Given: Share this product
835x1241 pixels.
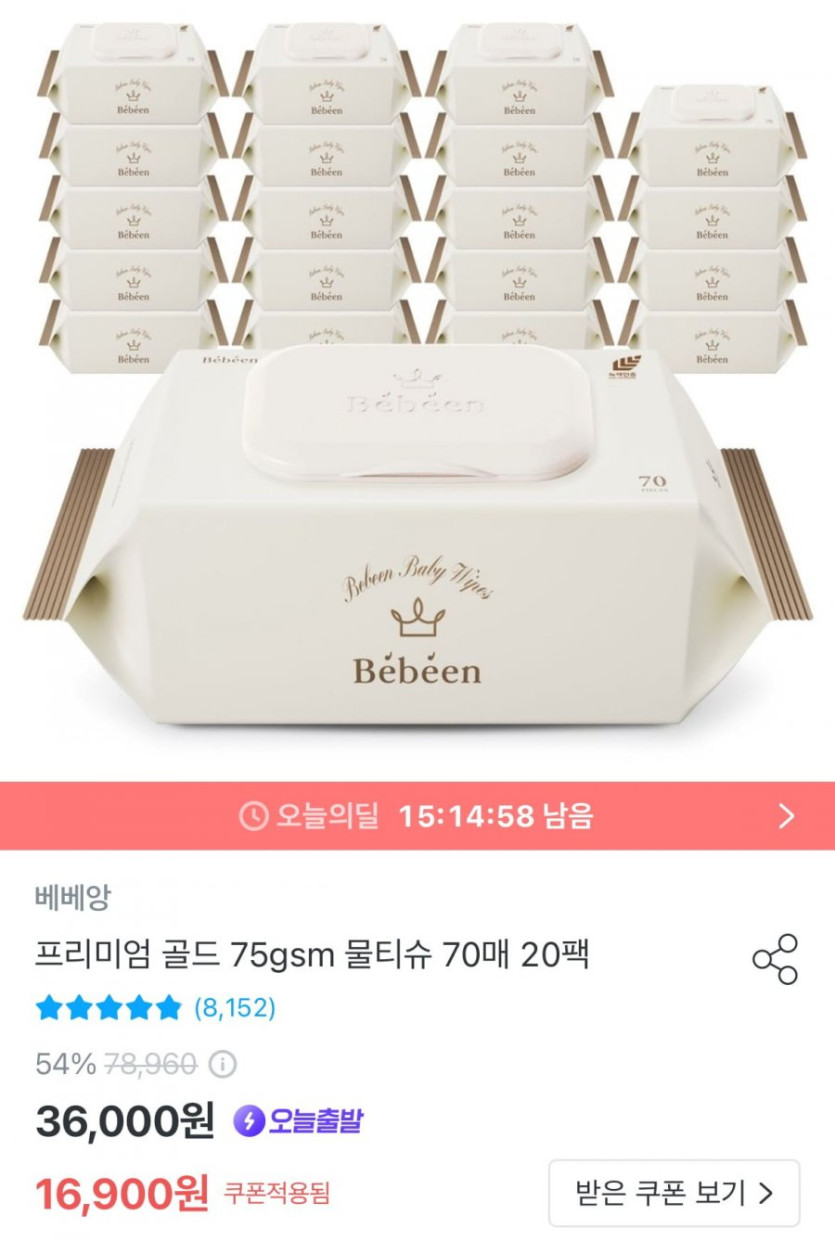Looking at the screenshot, I should [x=775, y=960].
